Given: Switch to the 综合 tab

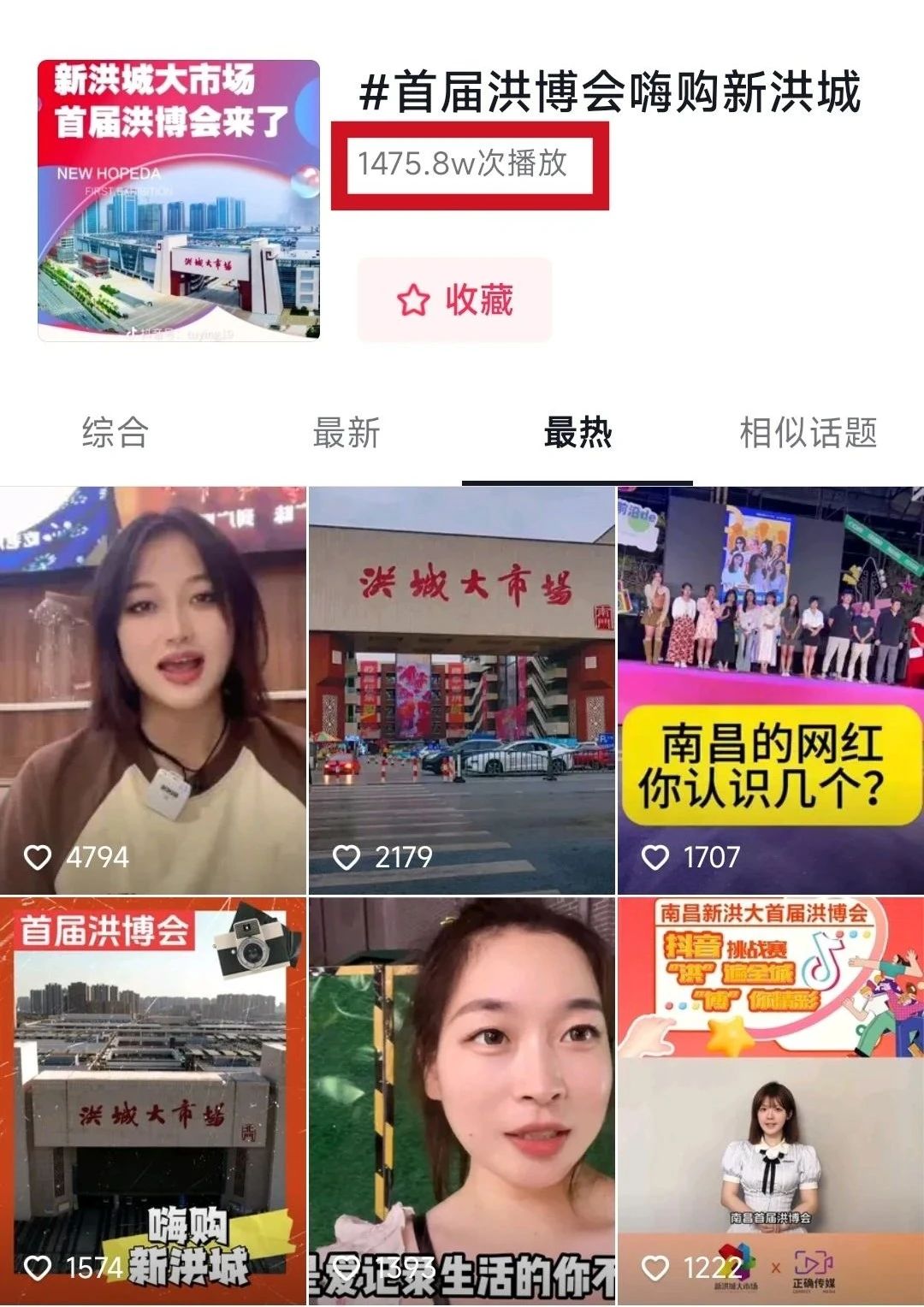Looking at the screenshot, I should click(115, 433).
